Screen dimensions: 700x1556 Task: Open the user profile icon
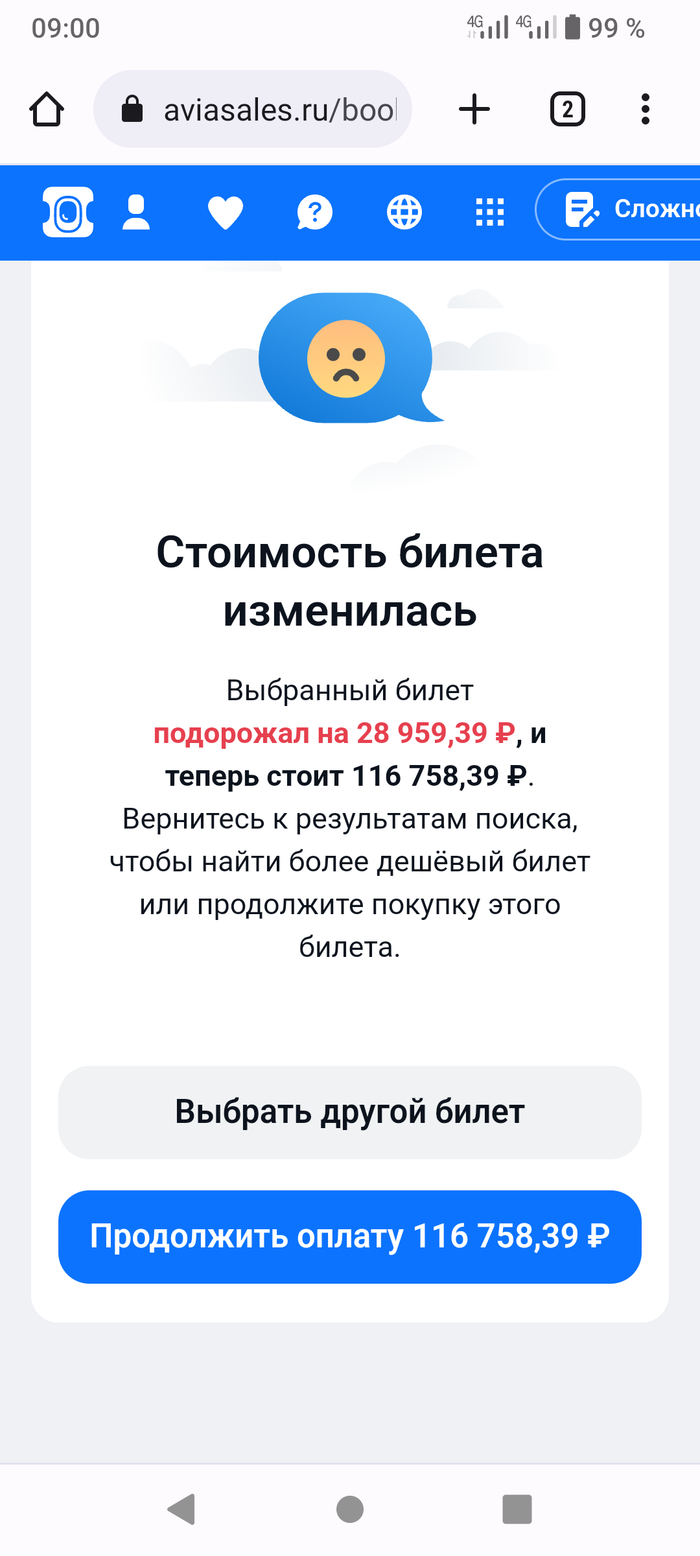[136, 212]
